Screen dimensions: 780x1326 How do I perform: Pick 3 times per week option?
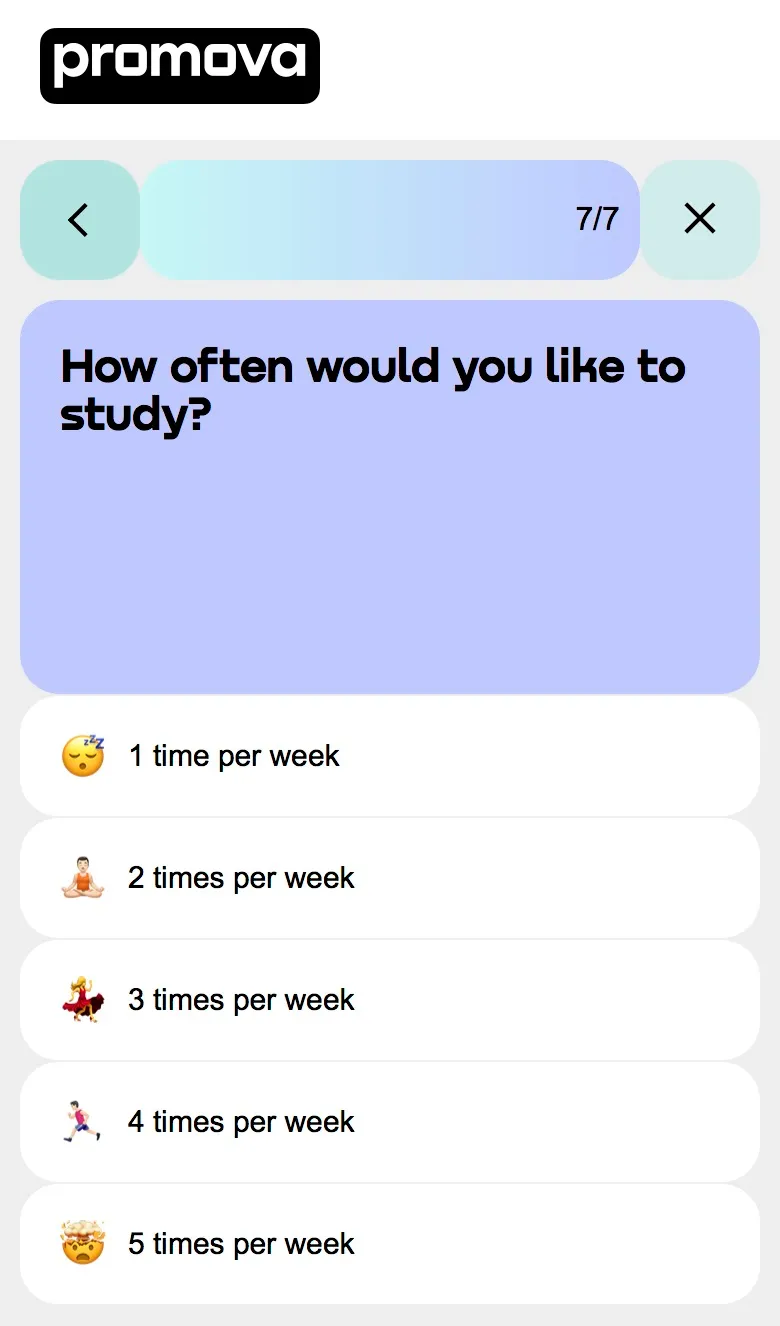[389, 1000]
